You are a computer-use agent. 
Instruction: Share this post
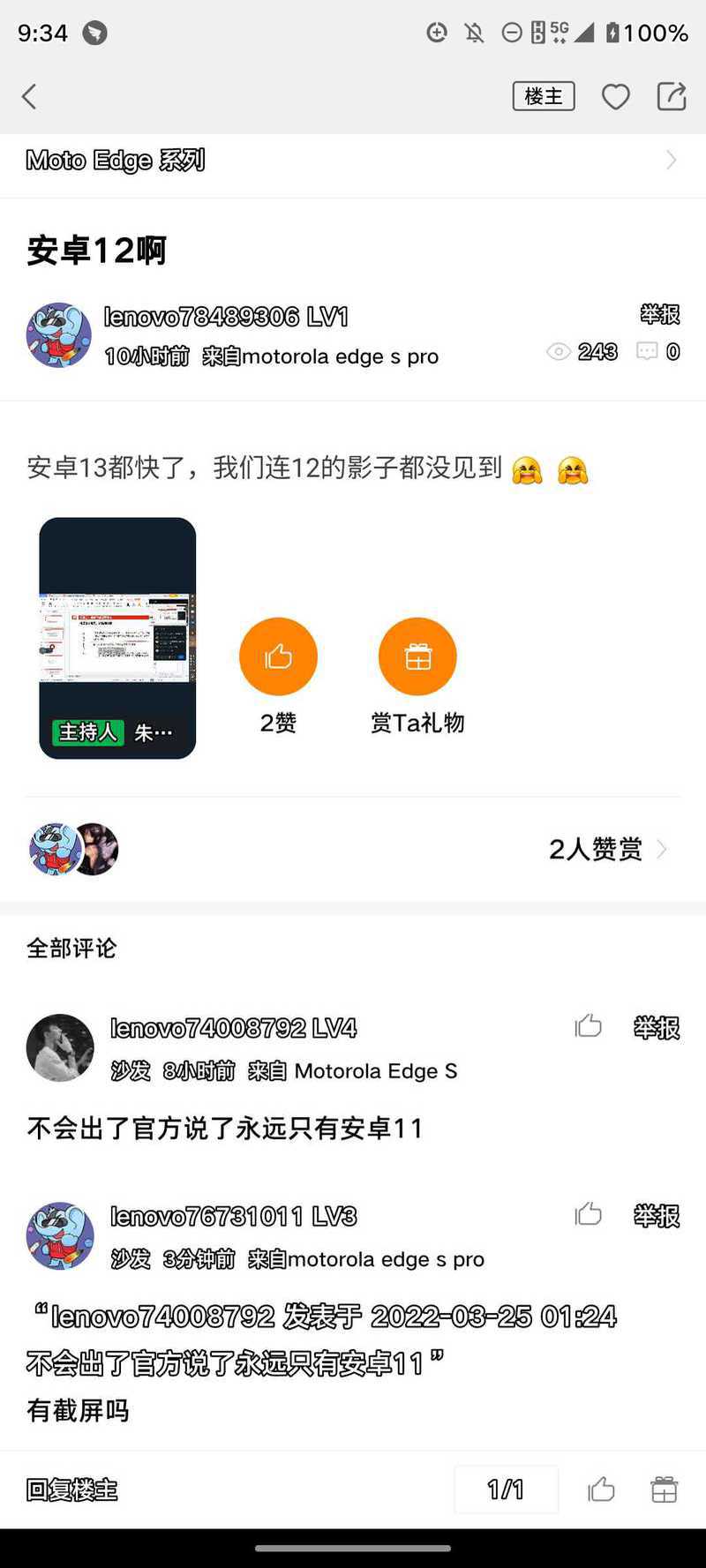coord(672,96)
